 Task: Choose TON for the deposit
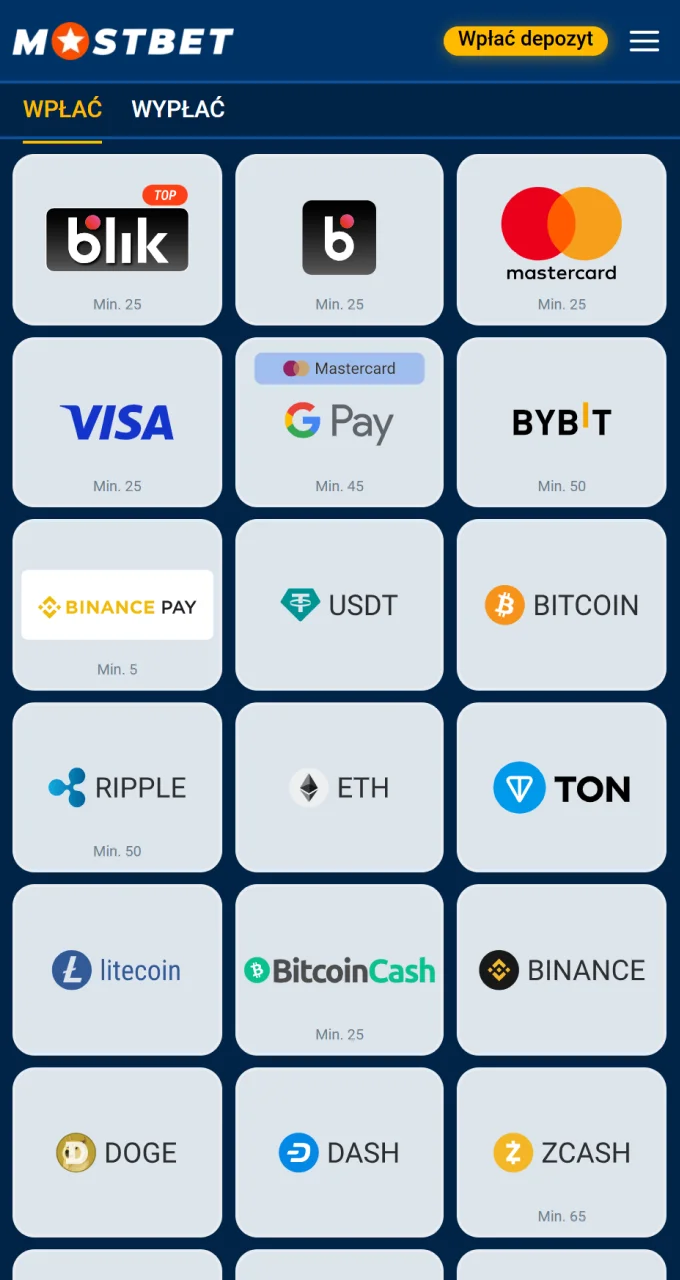pos(561,787)
